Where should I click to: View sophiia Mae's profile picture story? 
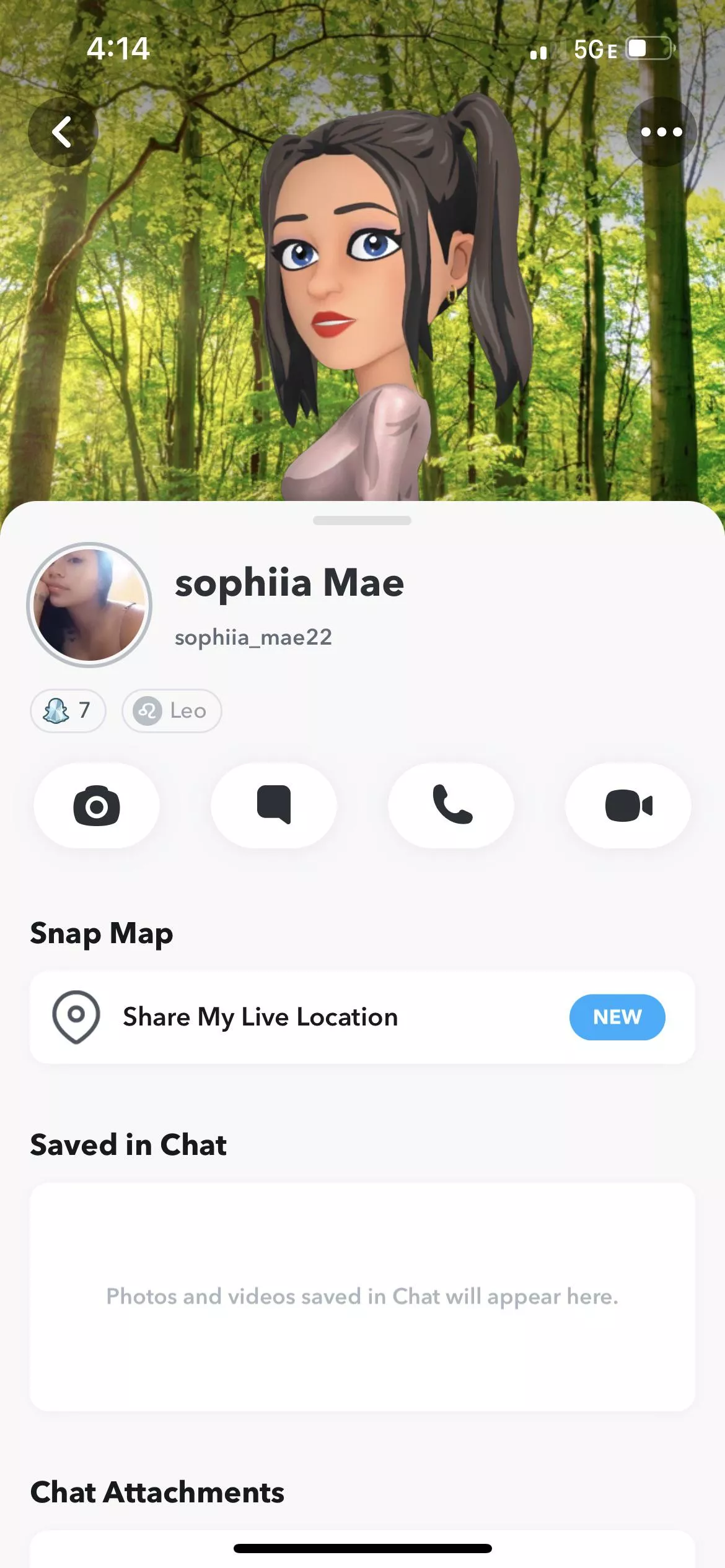pyautogui.click(x=90, y=605)
